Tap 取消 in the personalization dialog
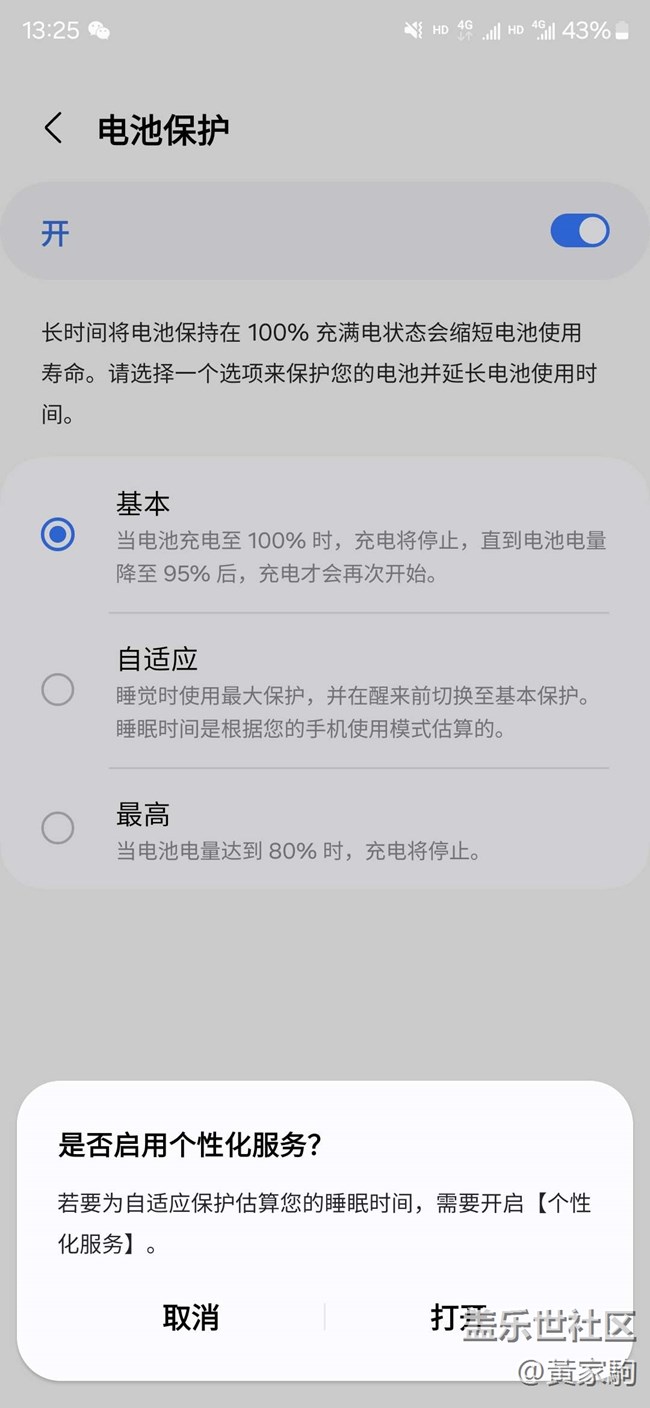Viewport: 650px width, 1408px height. pyautogui.click(x=190, y=1317)
